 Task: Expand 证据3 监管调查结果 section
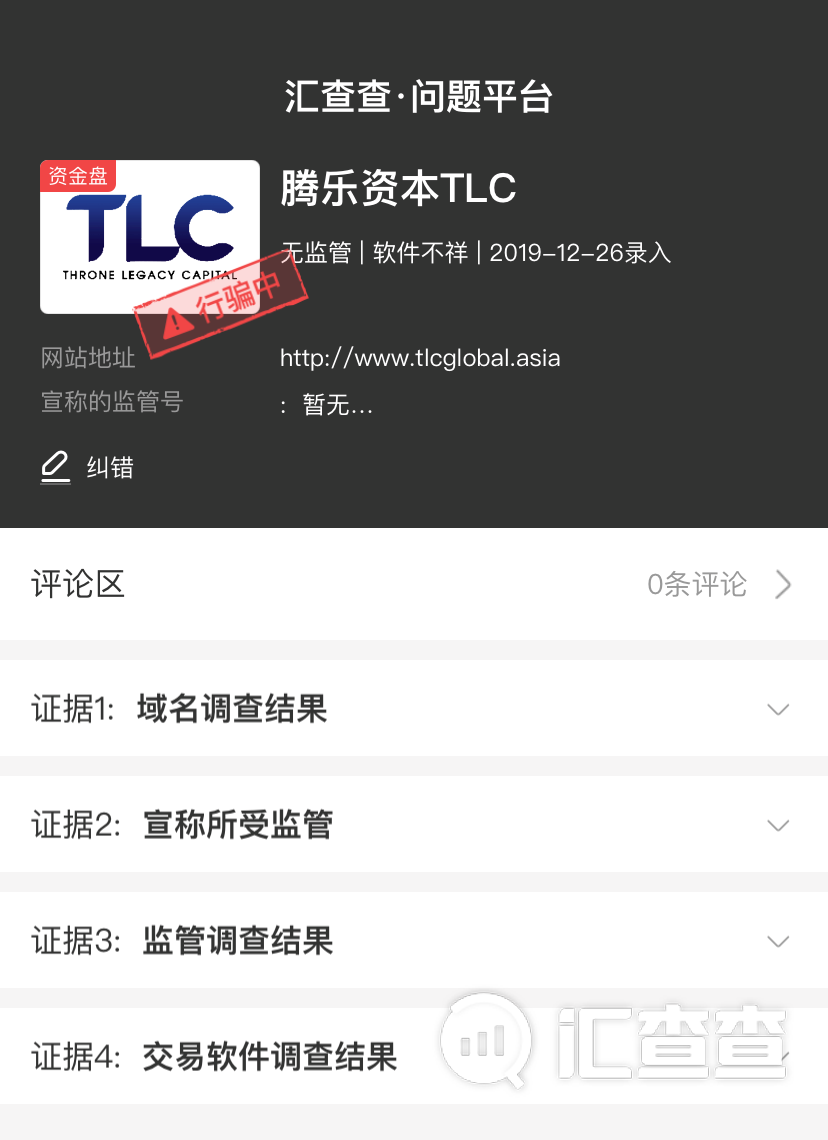coord(778,941)
